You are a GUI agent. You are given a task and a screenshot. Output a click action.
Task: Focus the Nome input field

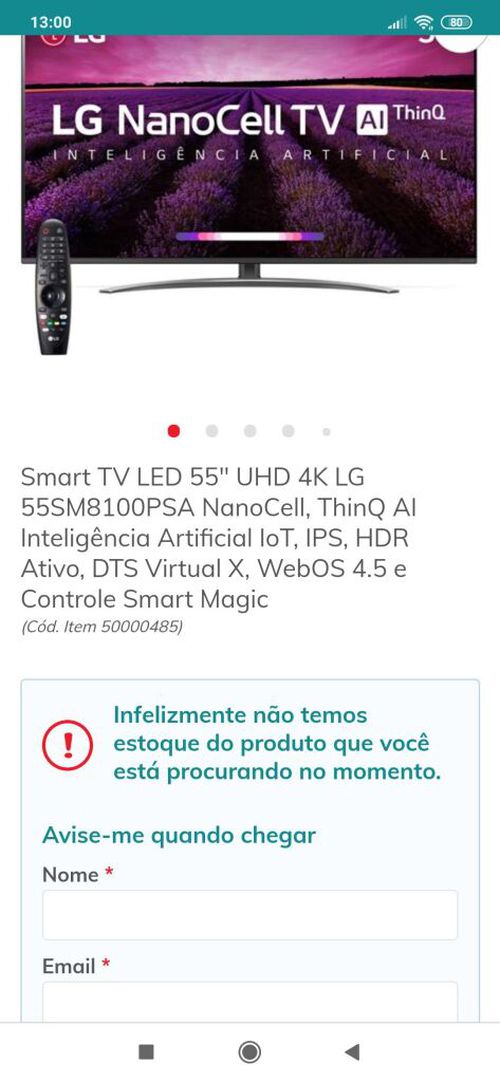coord(250,915)
